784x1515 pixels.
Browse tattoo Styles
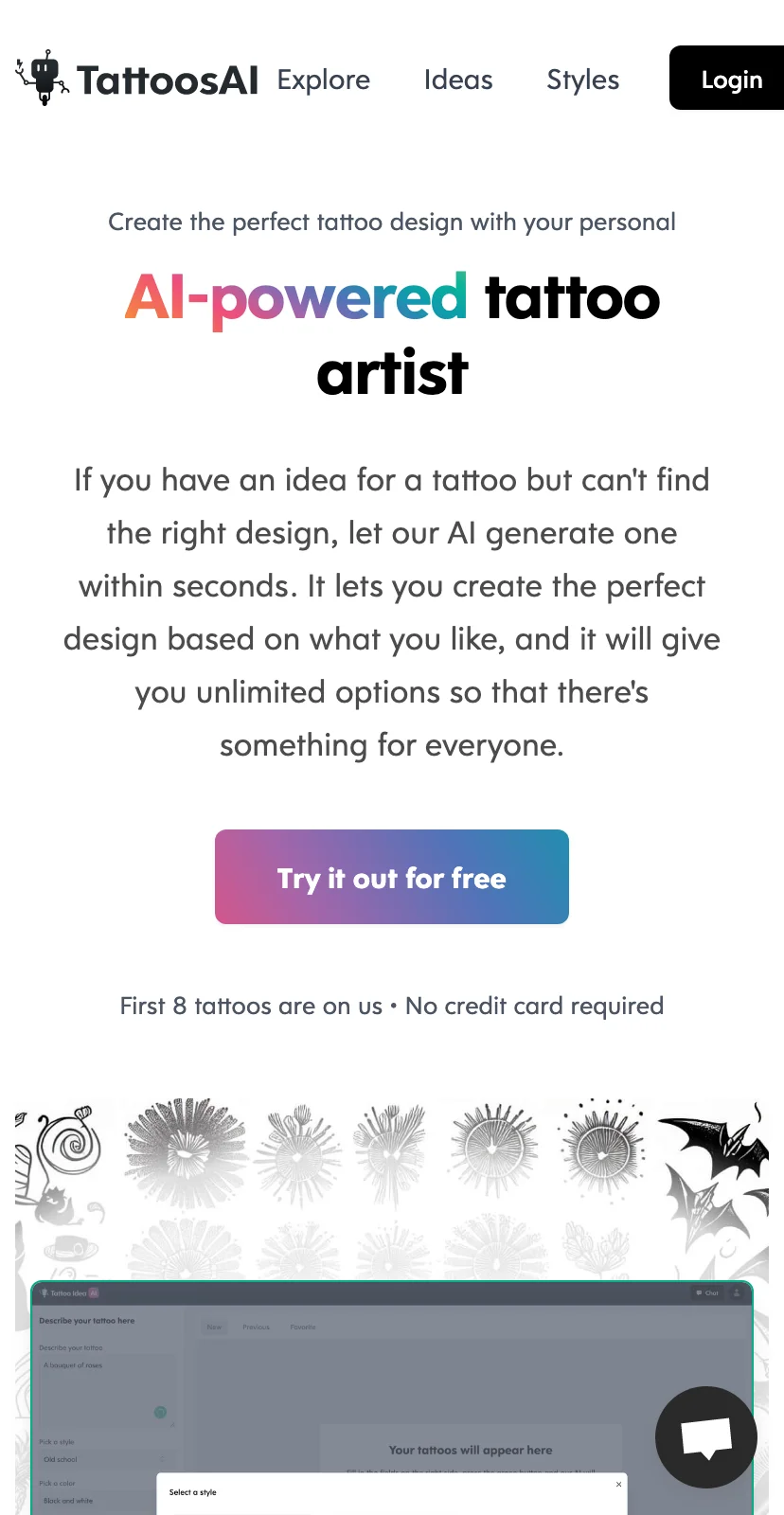582,80
